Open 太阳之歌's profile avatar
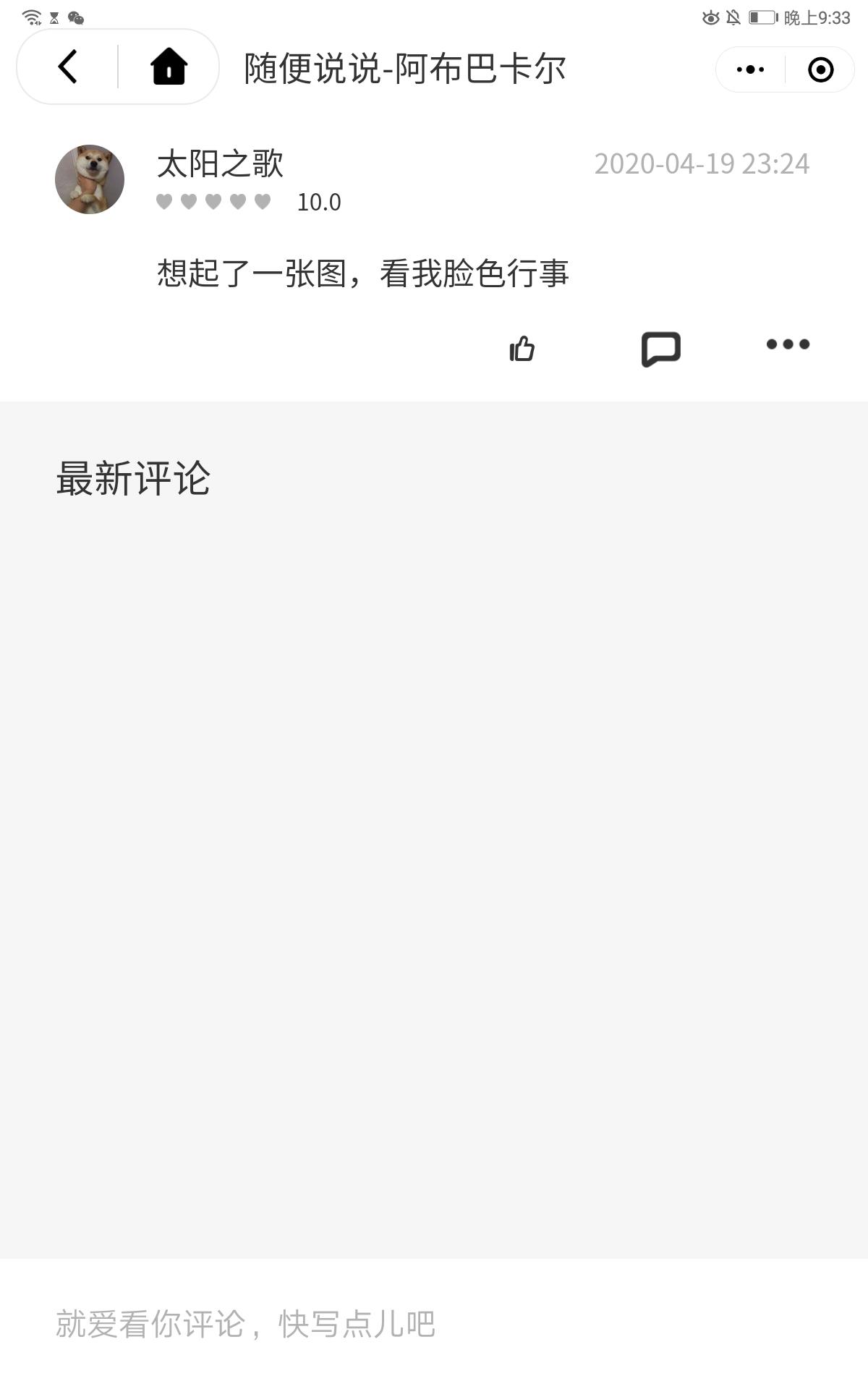Viewport: 868px width, 1389px height. click(90, 179)
